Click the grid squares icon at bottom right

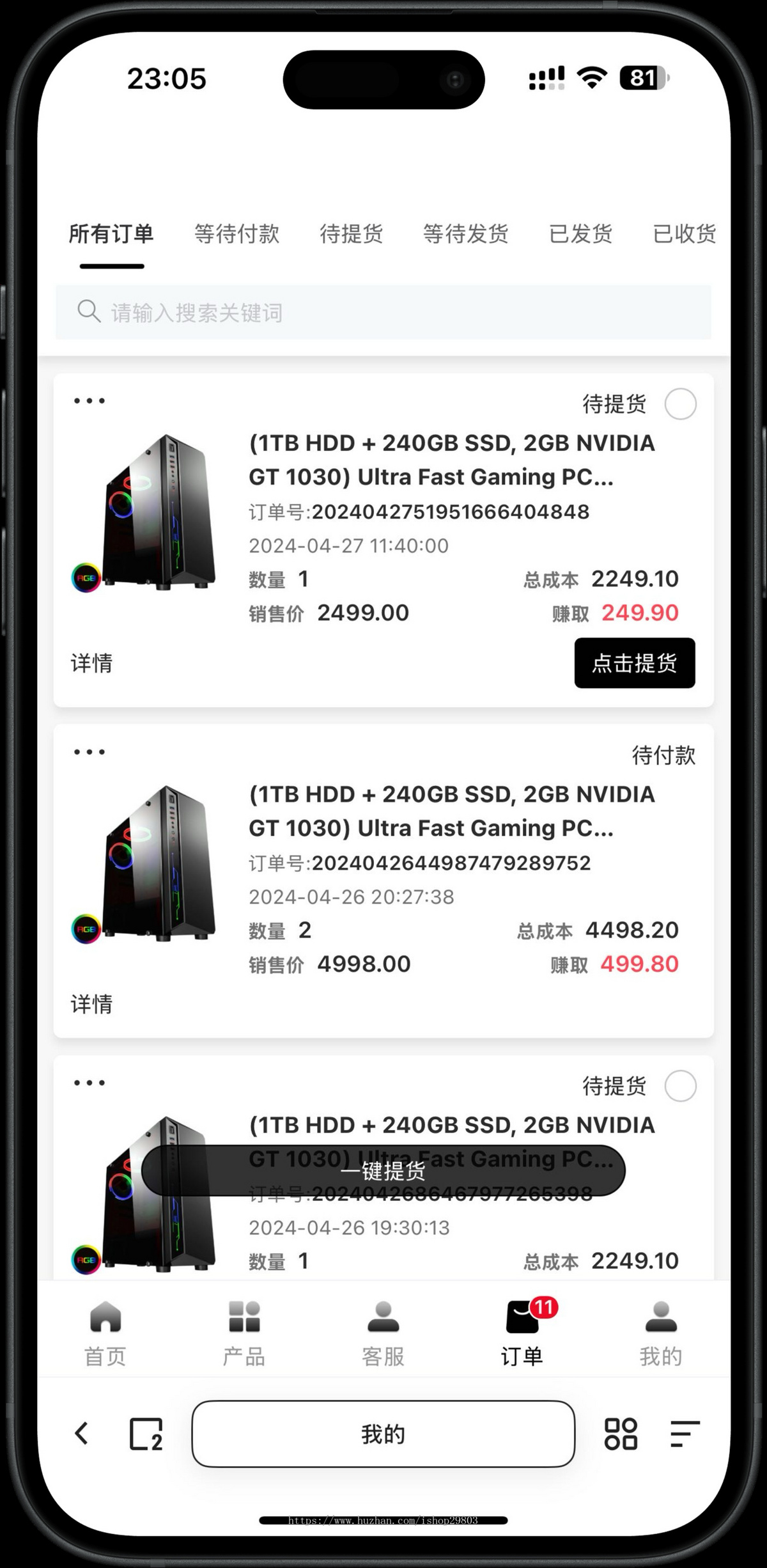621,1433
